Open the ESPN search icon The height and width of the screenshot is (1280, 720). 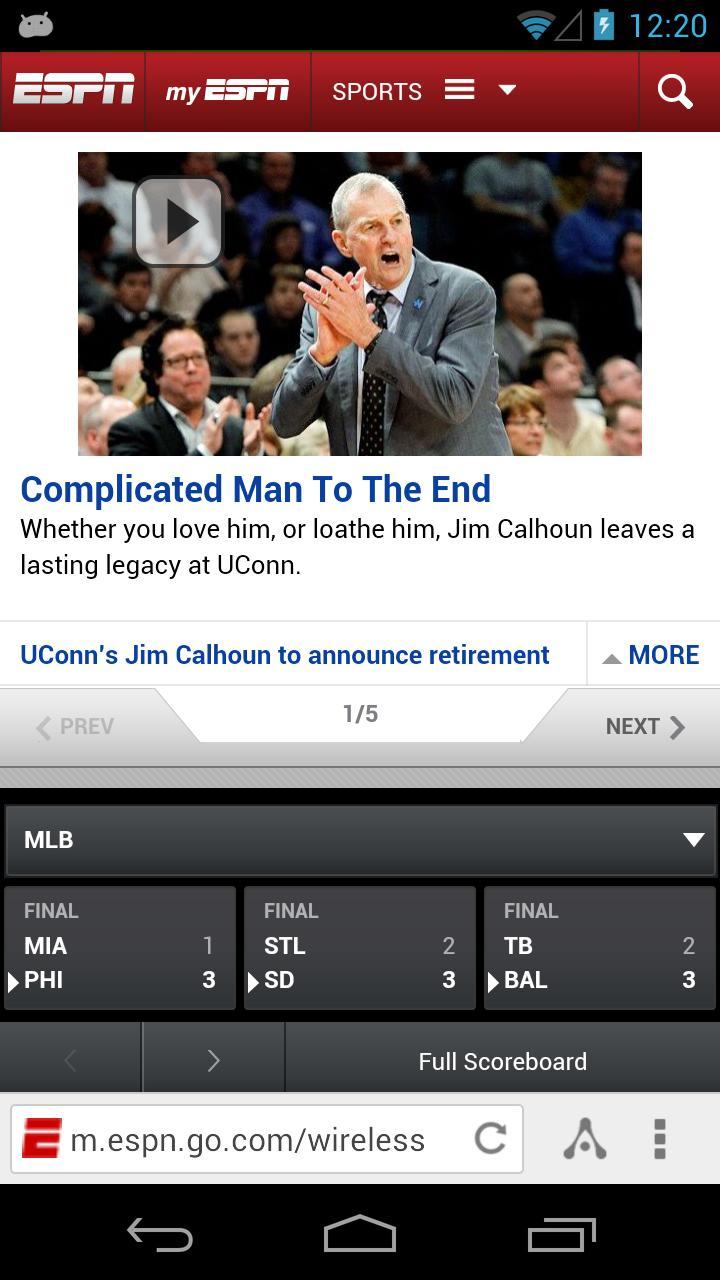676,92
